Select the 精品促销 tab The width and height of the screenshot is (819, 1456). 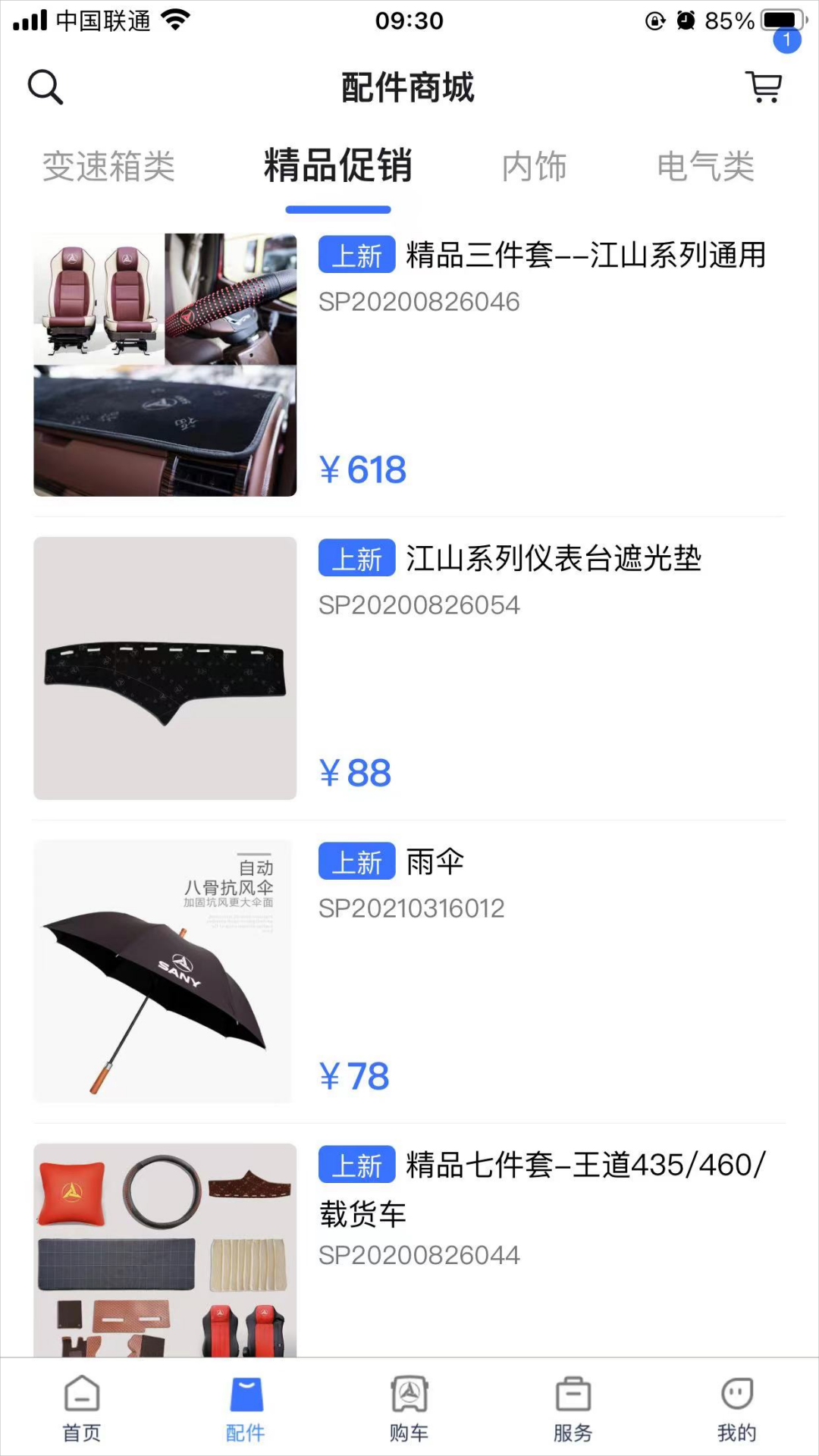pos(338,167)
